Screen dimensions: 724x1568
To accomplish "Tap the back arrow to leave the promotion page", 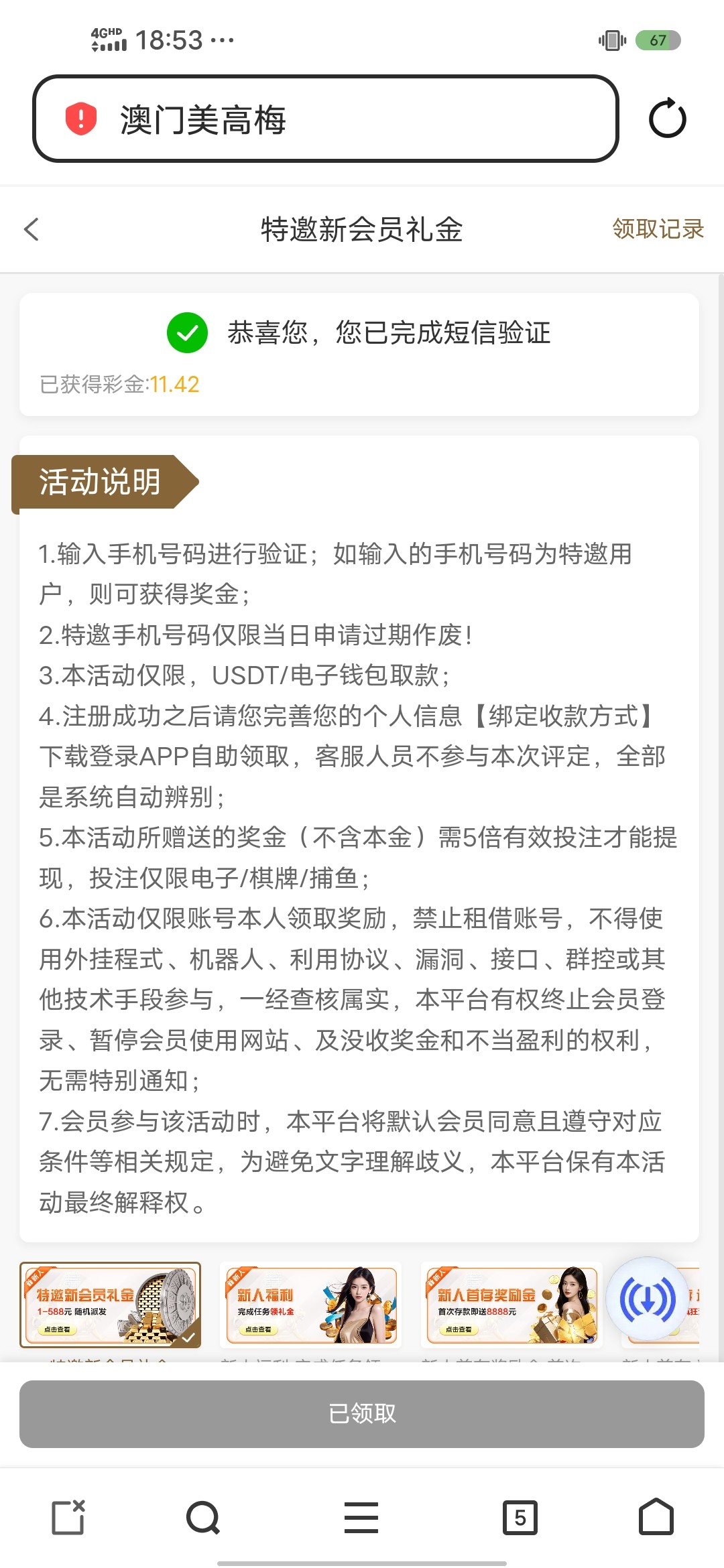I will tap(29, 228).
